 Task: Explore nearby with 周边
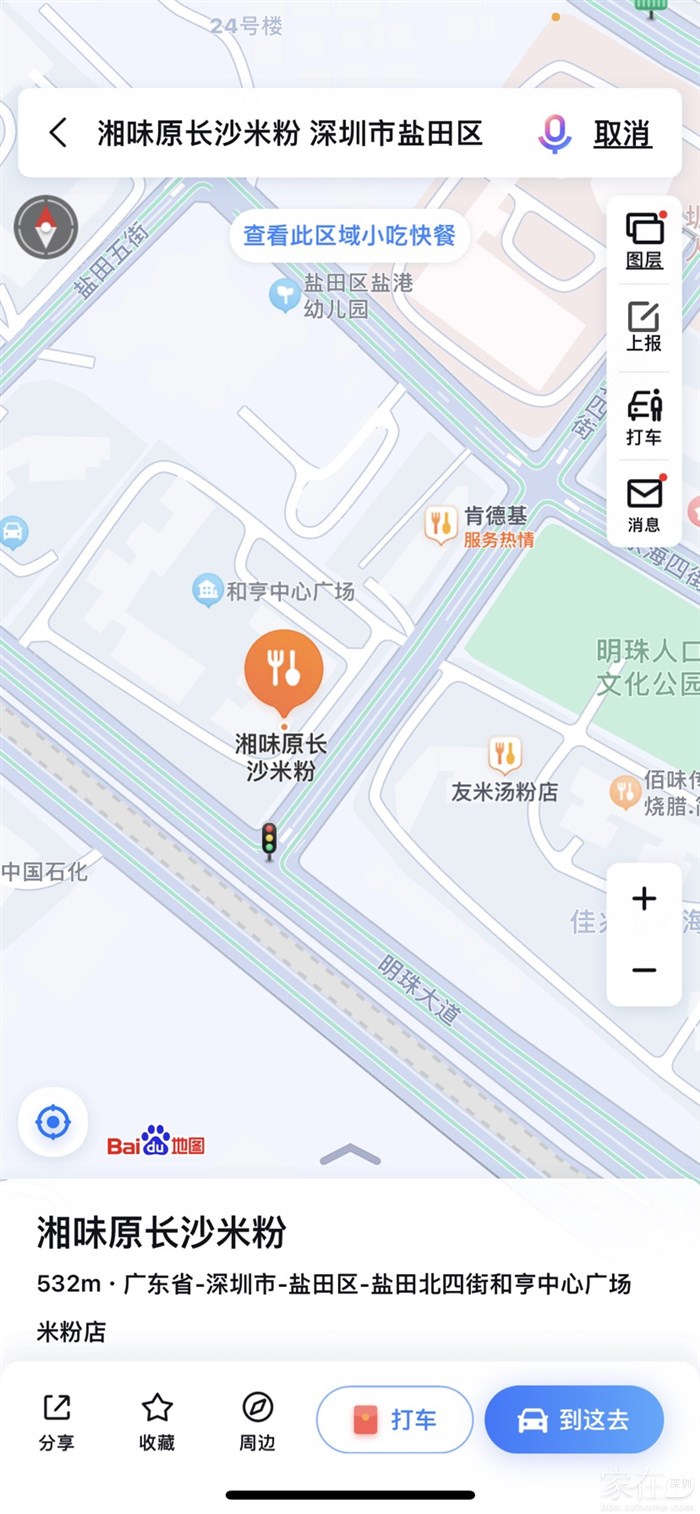click(257, 1420)
